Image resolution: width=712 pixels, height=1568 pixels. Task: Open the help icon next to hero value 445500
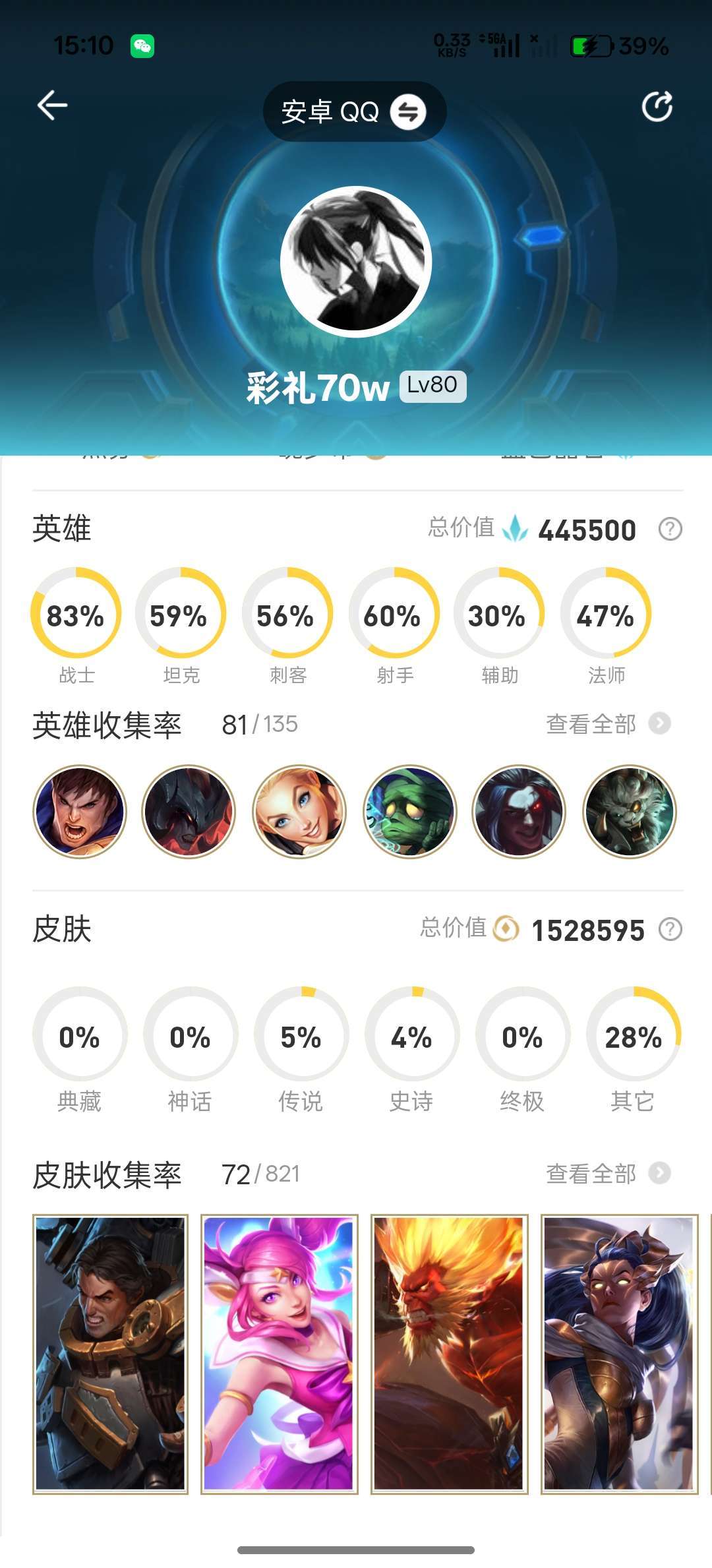coord(670,529)
